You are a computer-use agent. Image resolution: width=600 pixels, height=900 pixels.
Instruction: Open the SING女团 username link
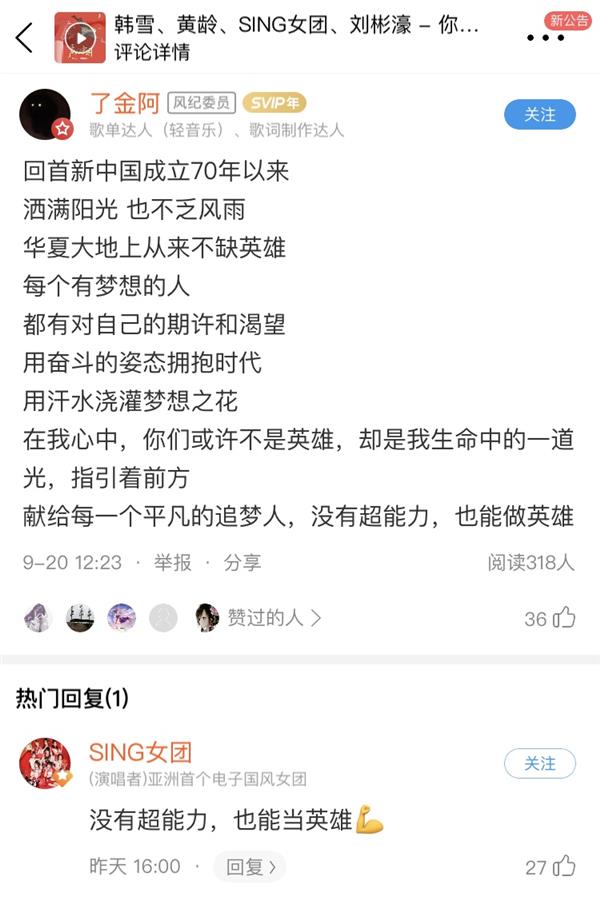pos(140,752)
